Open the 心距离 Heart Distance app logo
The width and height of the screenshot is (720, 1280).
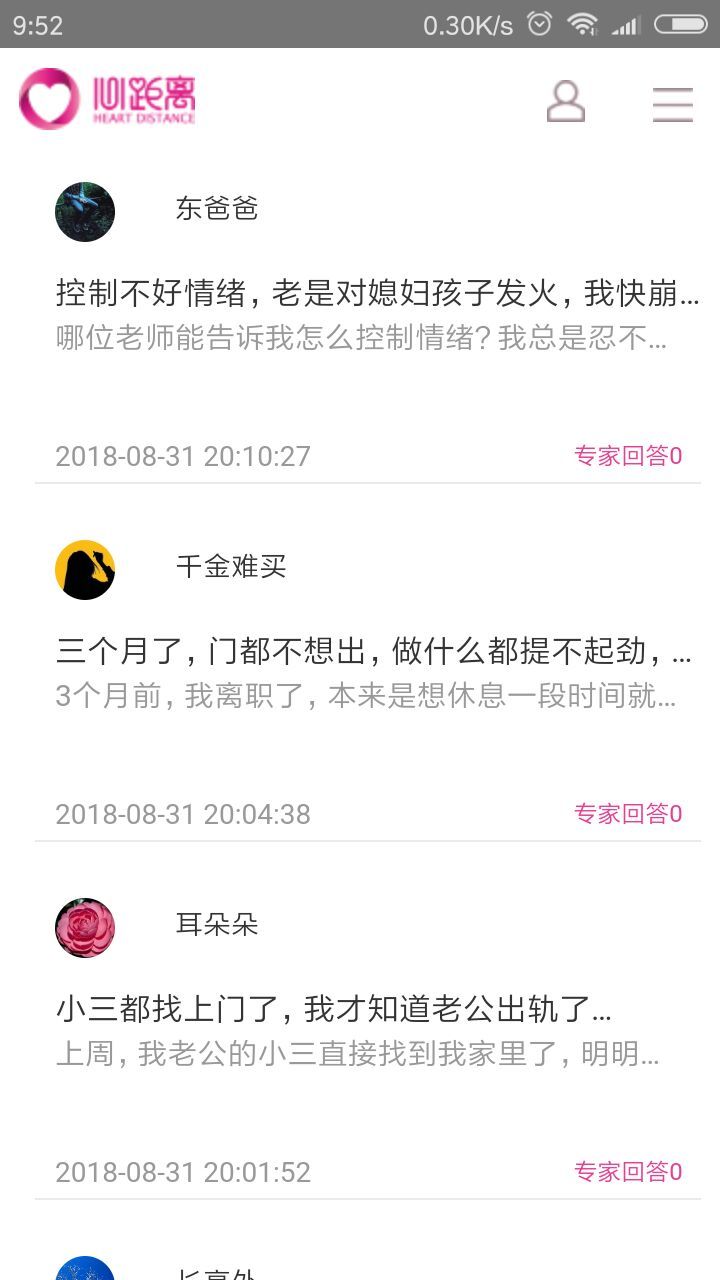pos(105,100)
